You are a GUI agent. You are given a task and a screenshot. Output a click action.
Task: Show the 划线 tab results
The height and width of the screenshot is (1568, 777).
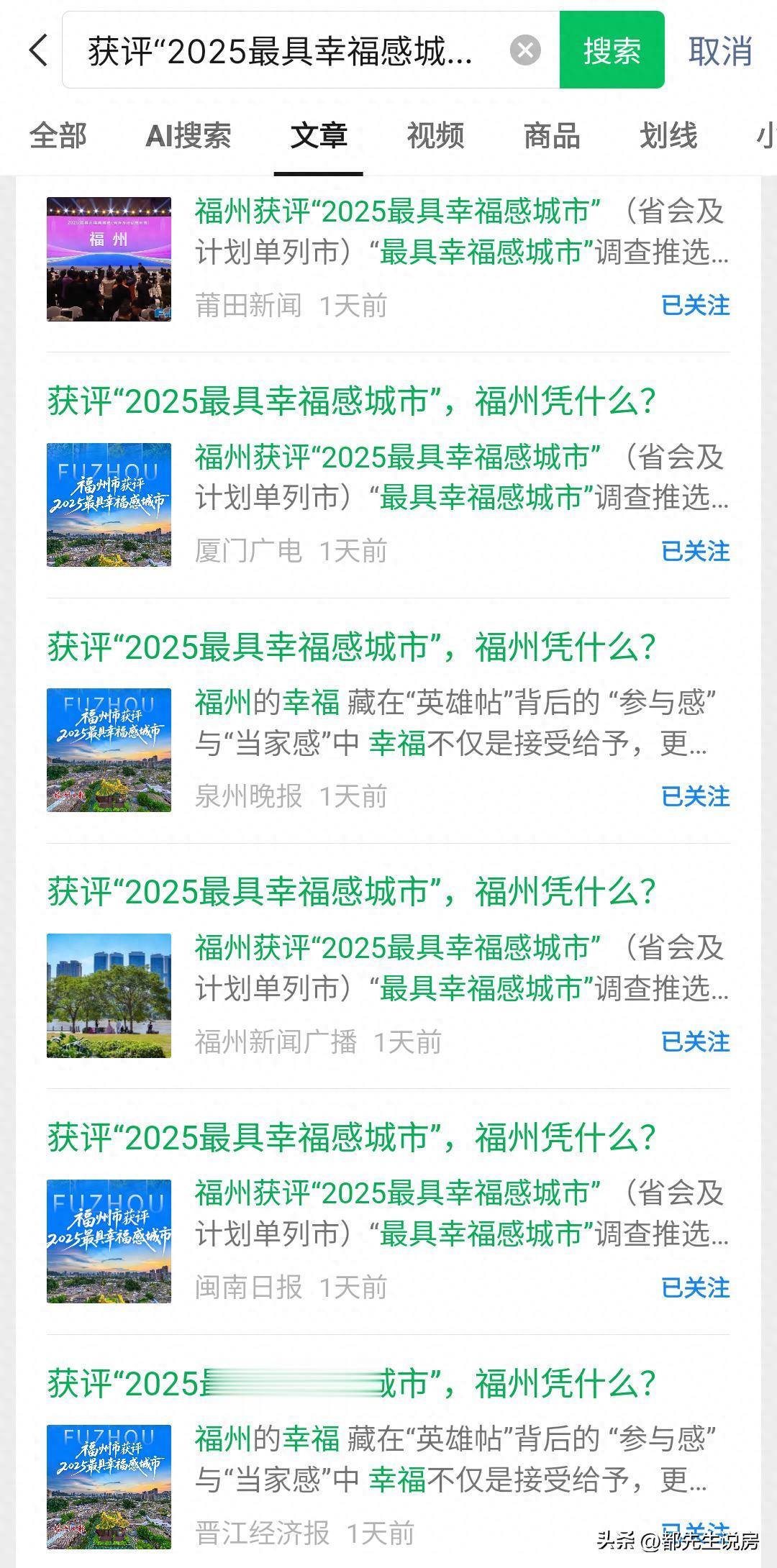(668, 136)
